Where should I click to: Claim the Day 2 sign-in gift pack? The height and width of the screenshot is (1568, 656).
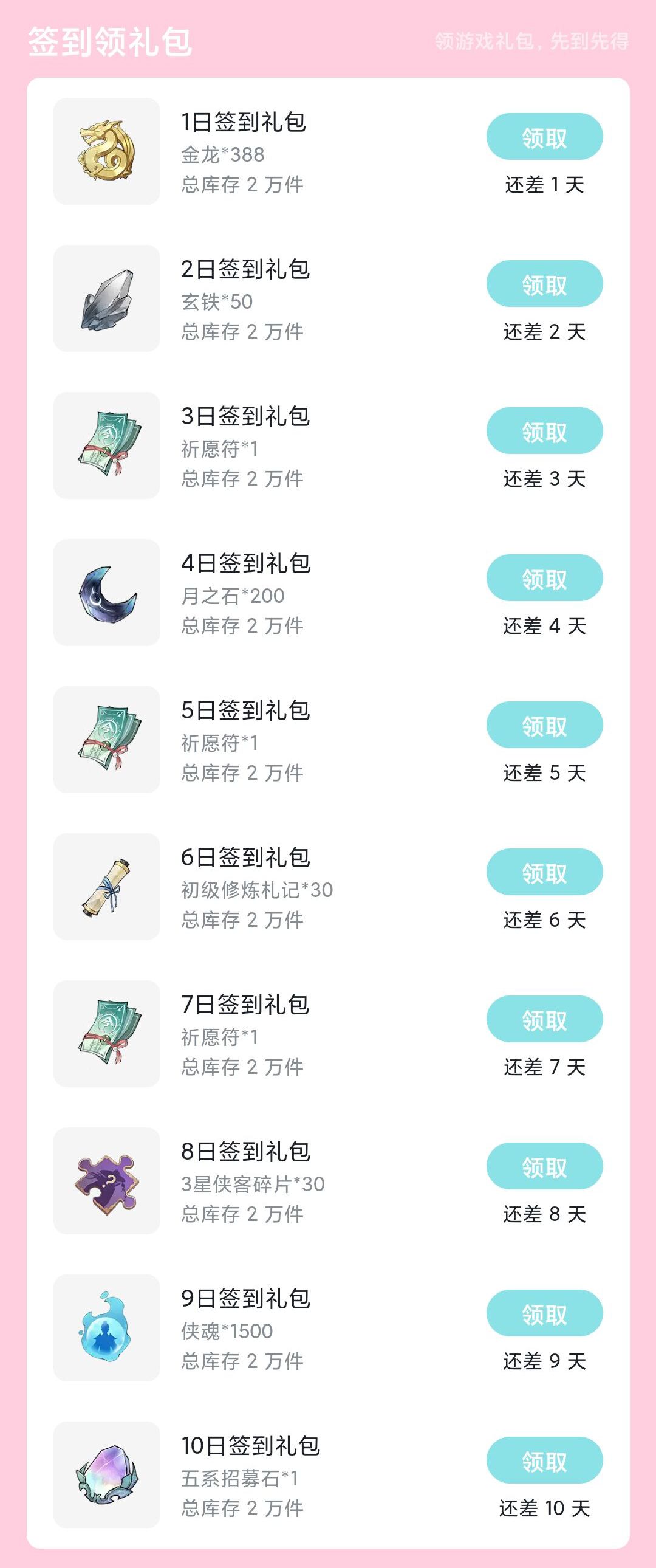coord(546,283)
